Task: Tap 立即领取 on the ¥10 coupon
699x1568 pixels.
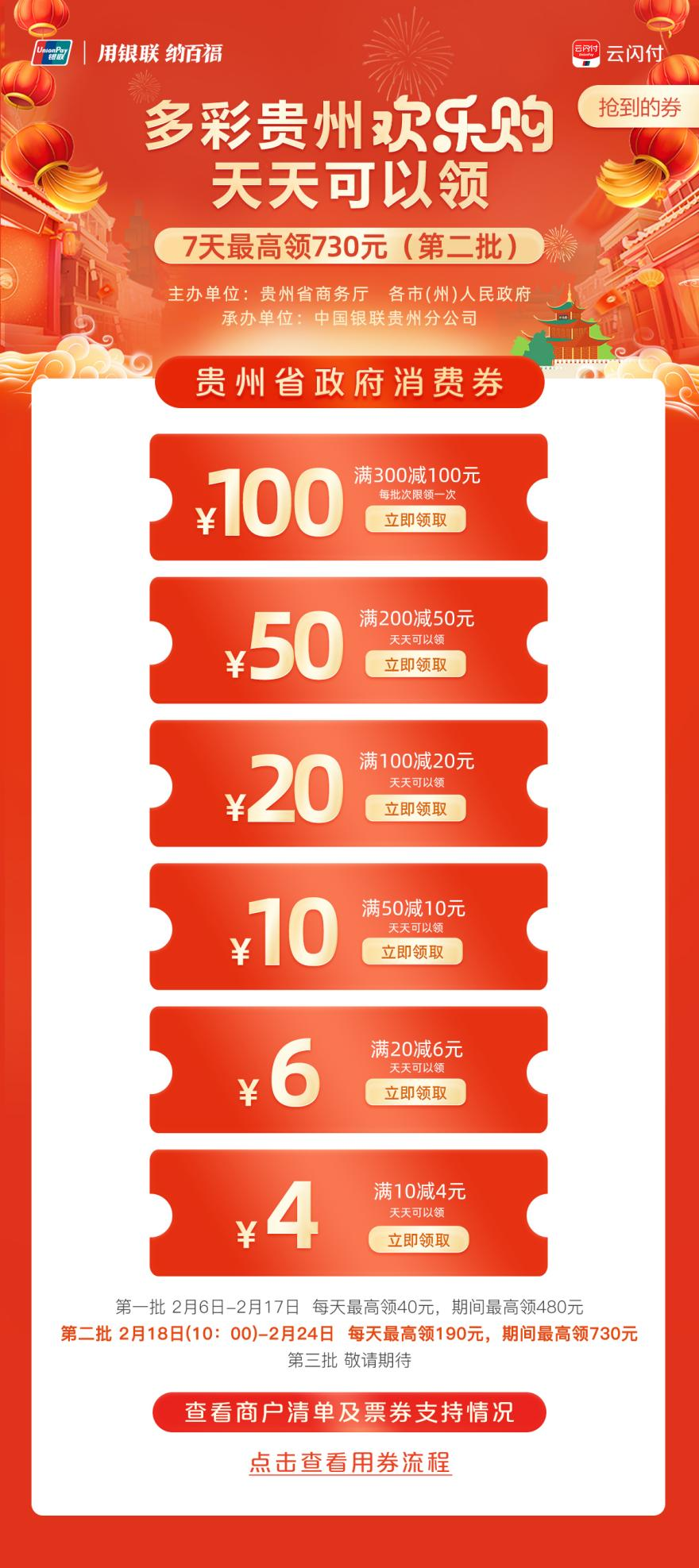Action: click(x=412, y=952)
